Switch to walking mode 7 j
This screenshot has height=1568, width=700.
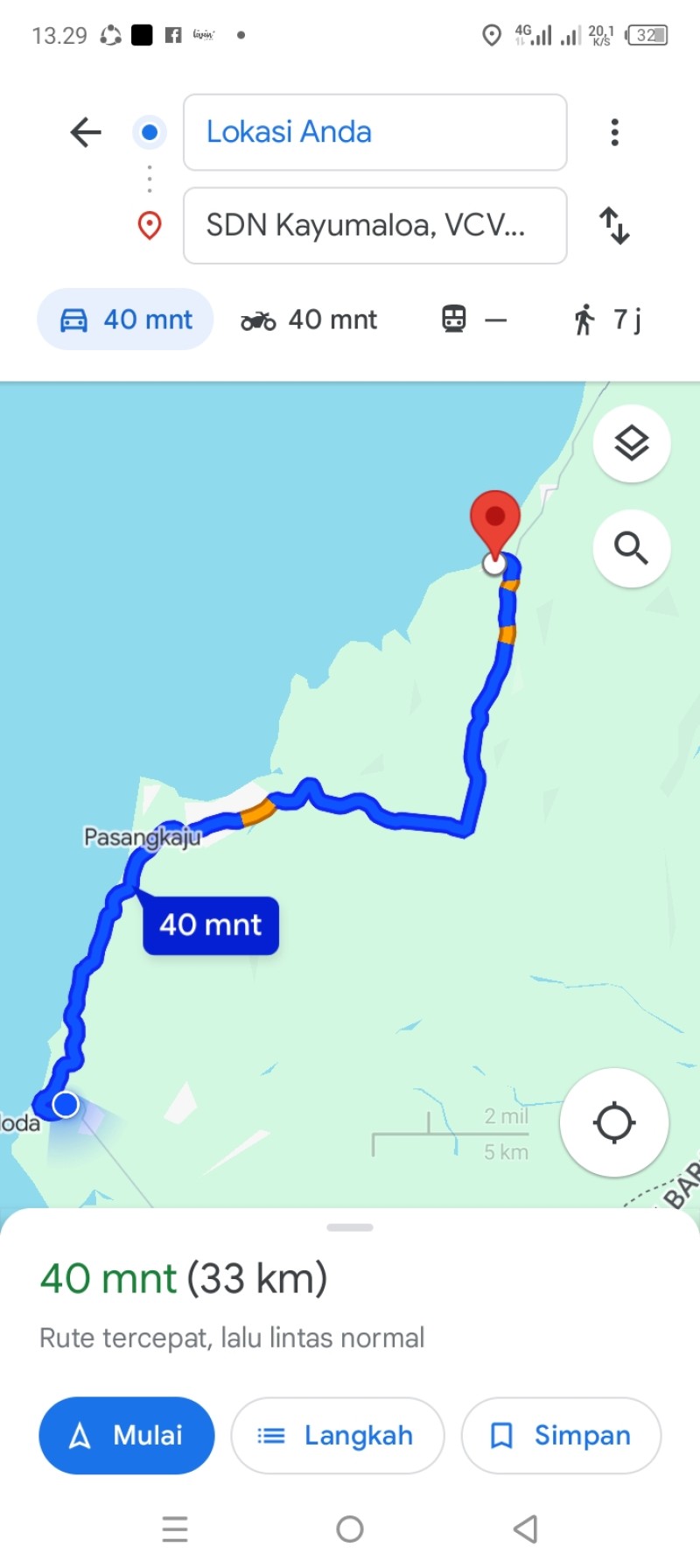pyautogui.click(x=607, y=320)
